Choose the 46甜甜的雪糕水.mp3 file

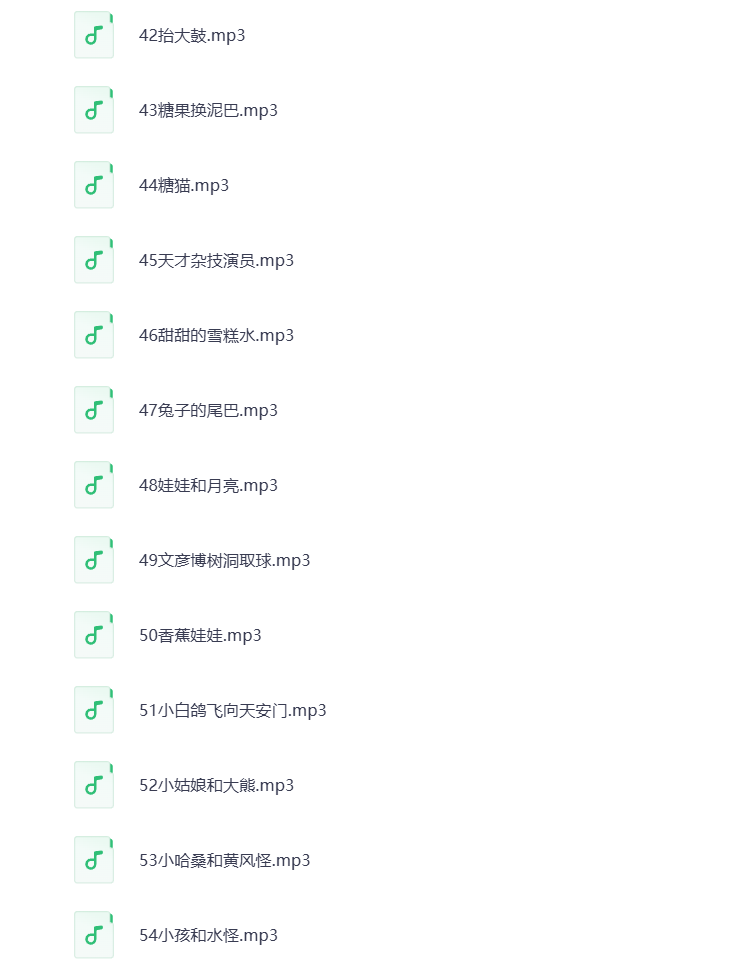click(216, 336)
